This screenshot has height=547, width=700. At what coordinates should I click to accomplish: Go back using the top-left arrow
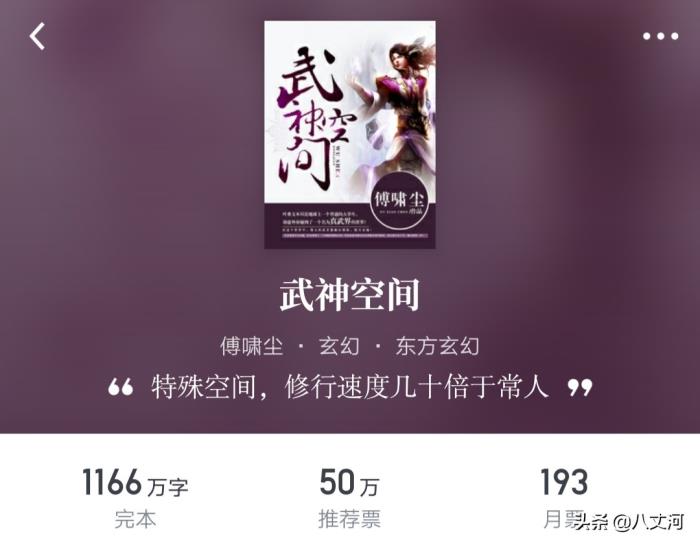37,36
